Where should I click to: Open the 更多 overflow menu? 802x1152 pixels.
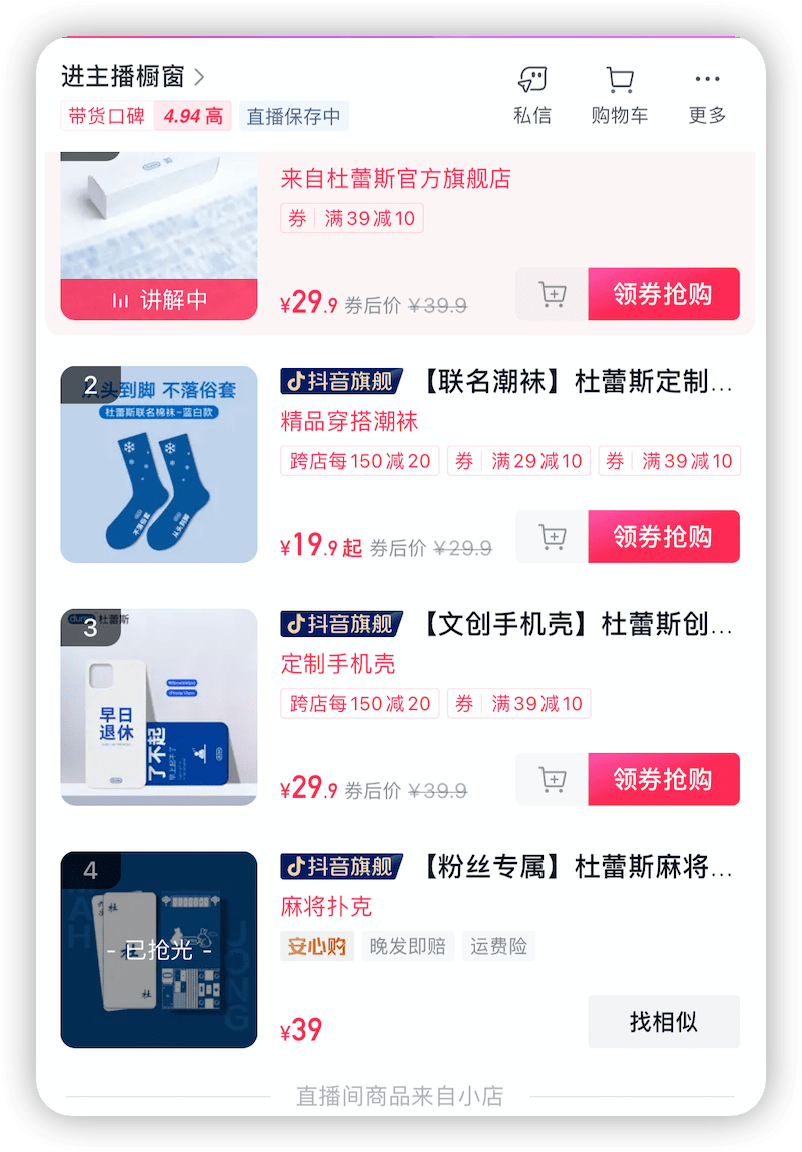pyautogui.click(x=707, y=95)
